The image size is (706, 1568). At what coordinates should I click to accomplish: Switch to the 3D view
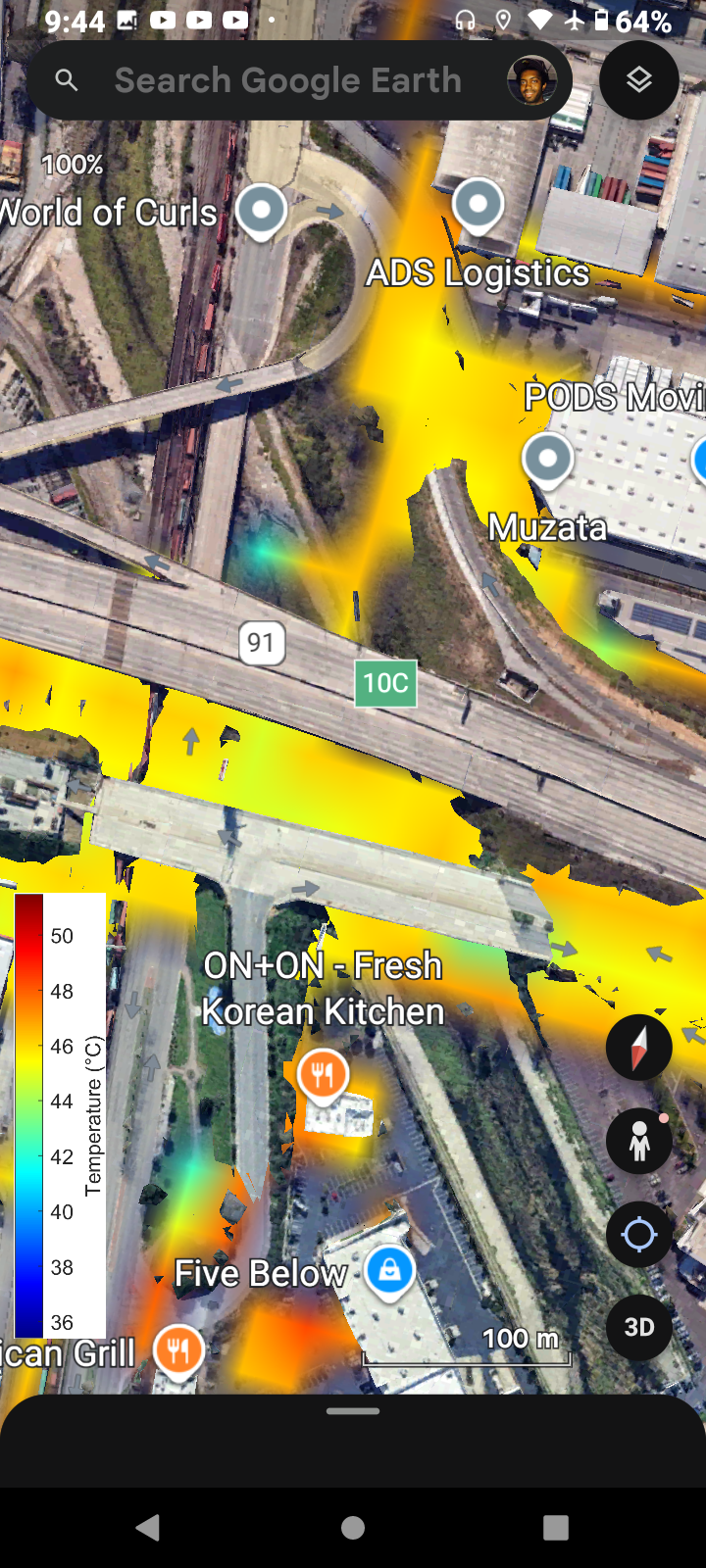pos(639,1327)
